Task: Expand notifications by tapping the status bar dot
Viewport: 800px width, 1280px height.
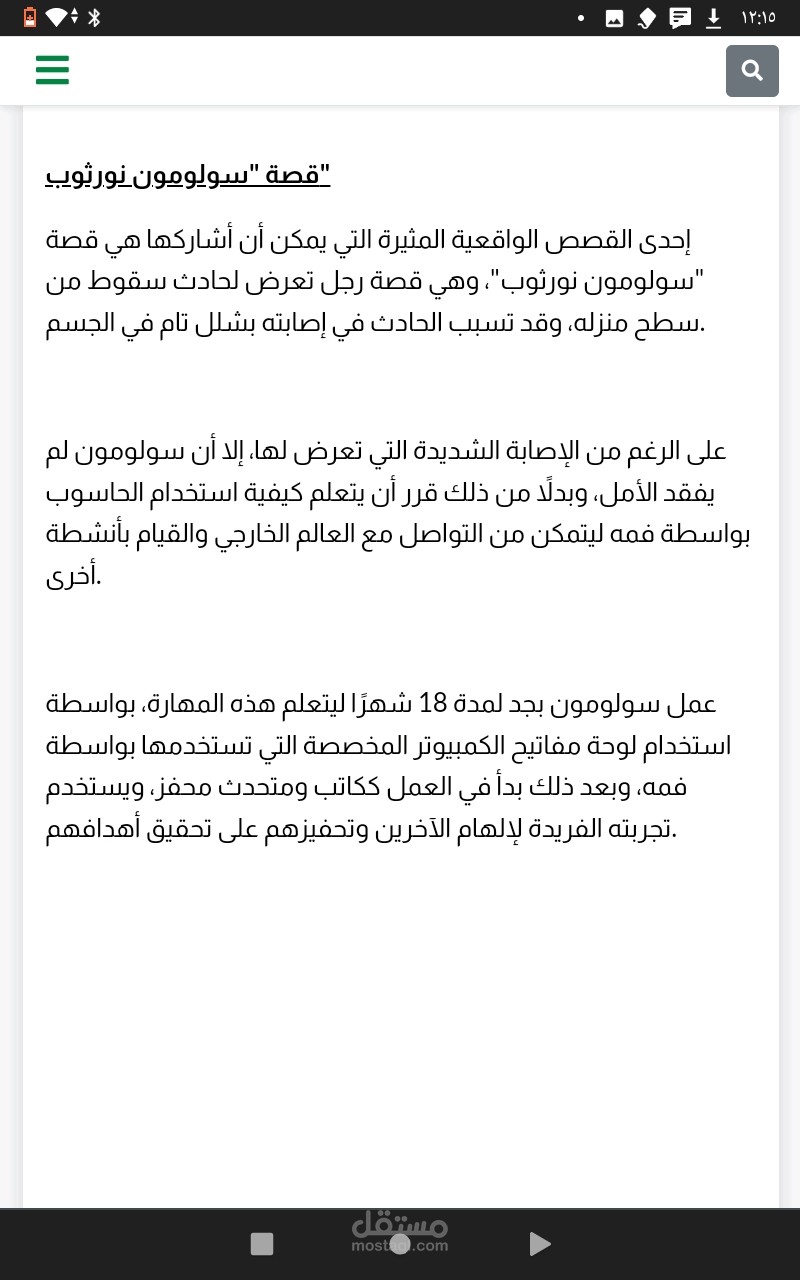Action: click(x=580, y=17)
